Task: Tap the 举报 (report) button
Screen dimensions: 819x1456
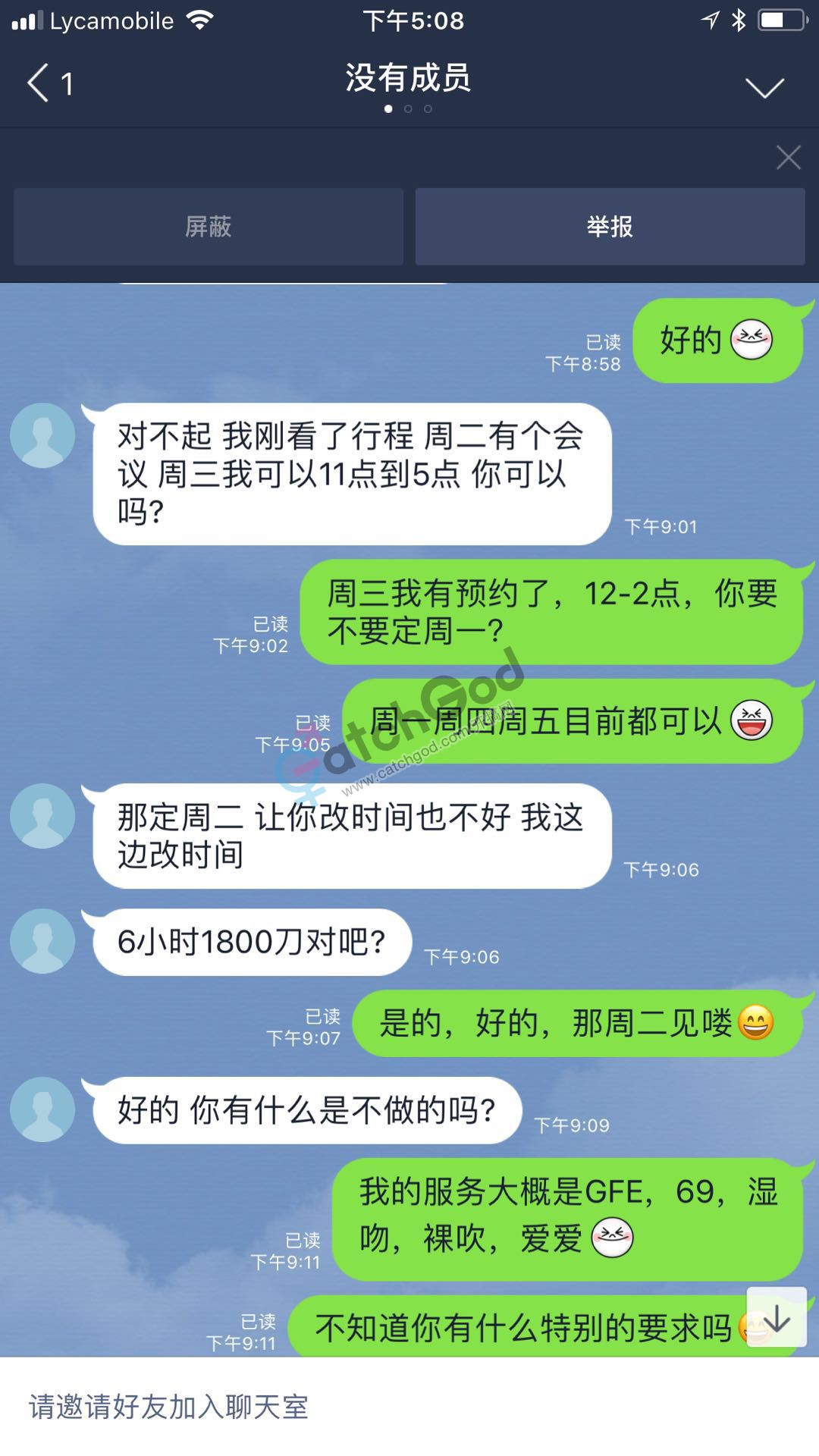Action: [610, 227]
